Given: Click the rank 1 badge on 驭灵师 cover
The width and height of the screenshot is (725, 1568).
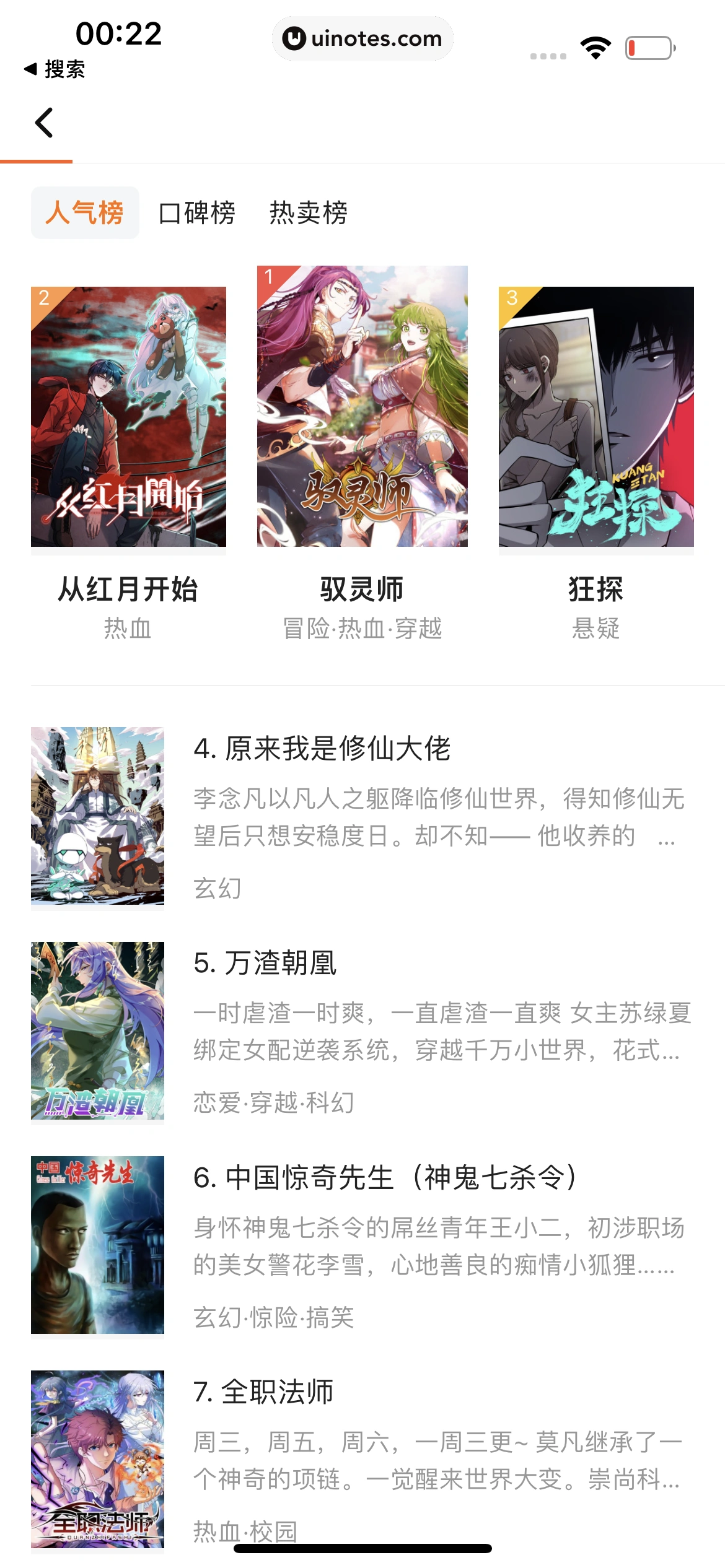Looking at the screenshot, I should pyautogui.click(x=270, y=279).
